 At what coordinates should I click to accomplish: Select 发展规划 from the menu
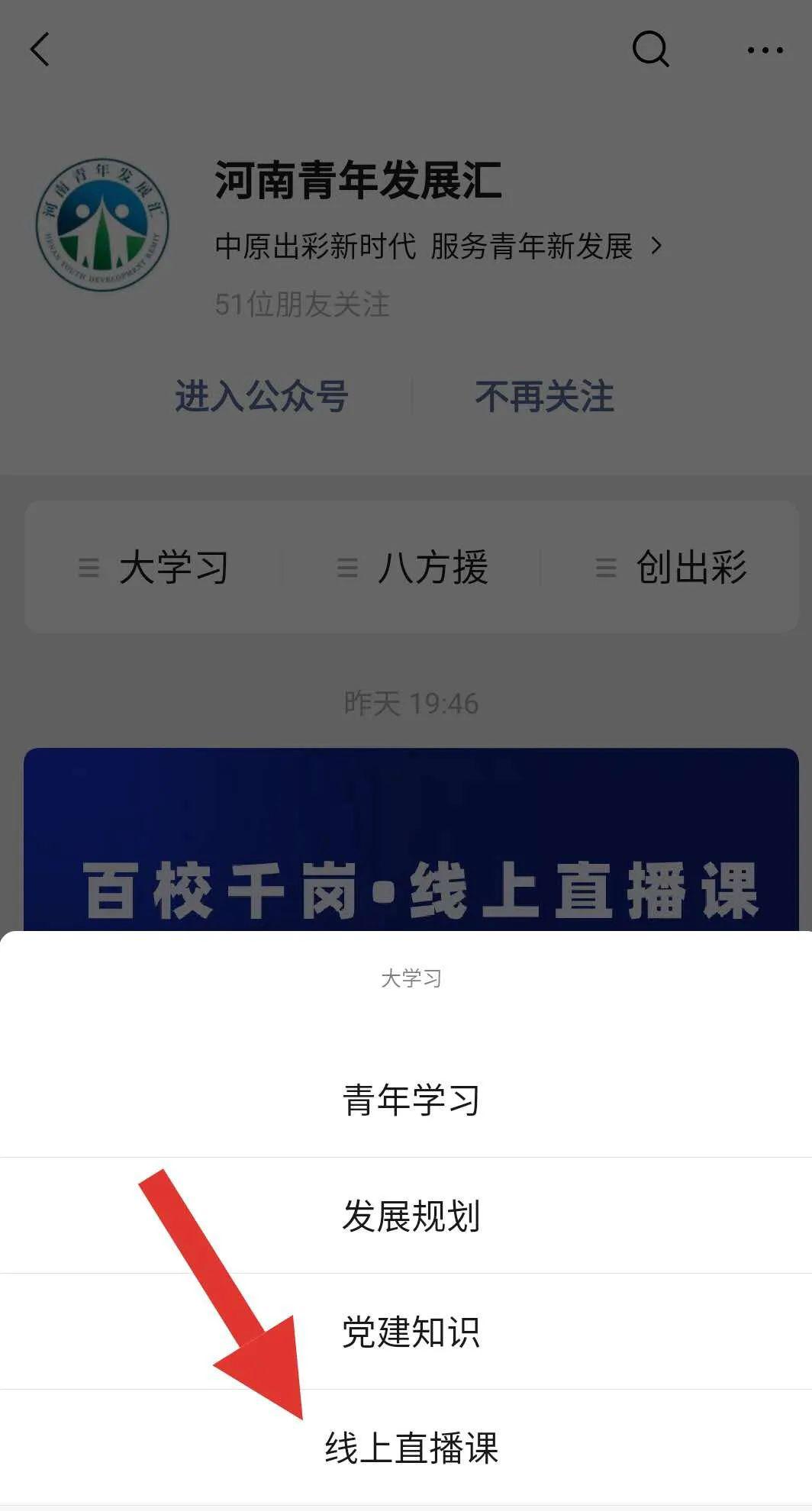tap(411, 1216)
